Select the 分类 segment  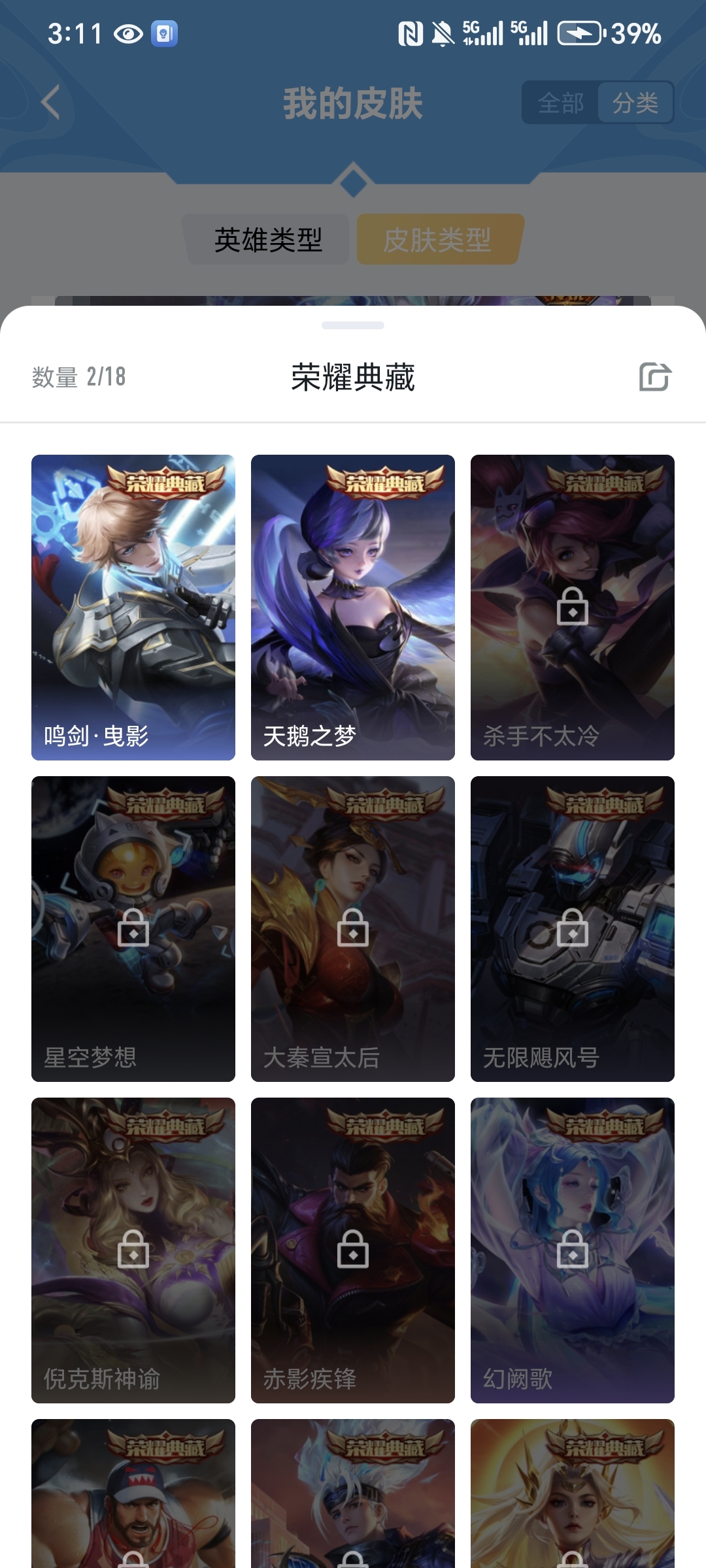click(635, 103)
